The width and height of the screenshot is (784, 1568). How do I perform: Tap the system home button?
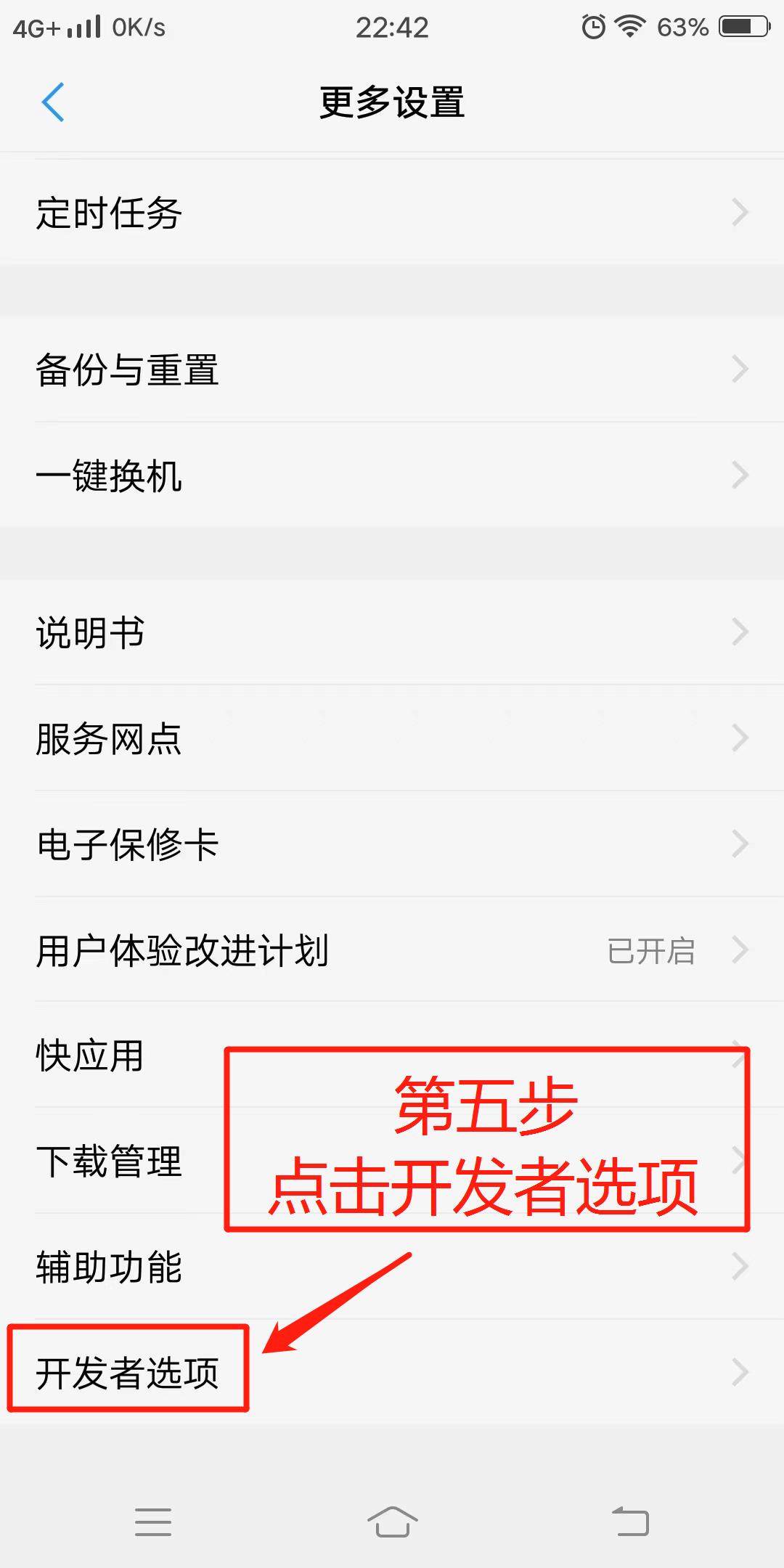tap(392, 1522)
